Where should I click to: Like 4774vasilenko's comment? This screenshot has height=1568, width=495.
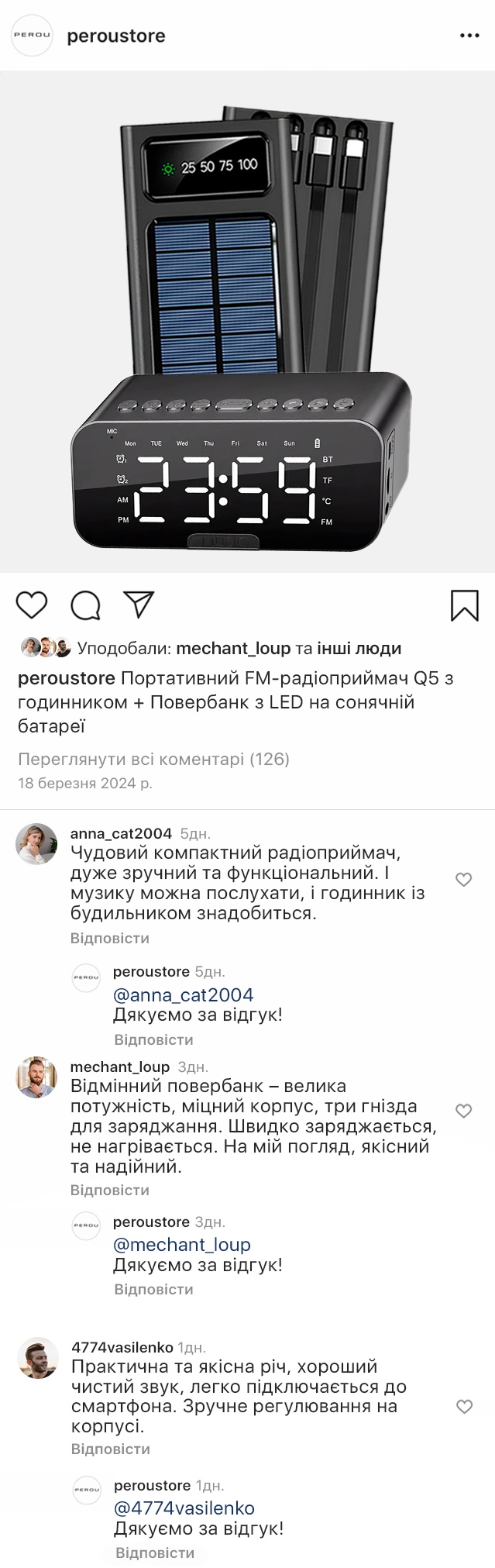click(464, 1407)
